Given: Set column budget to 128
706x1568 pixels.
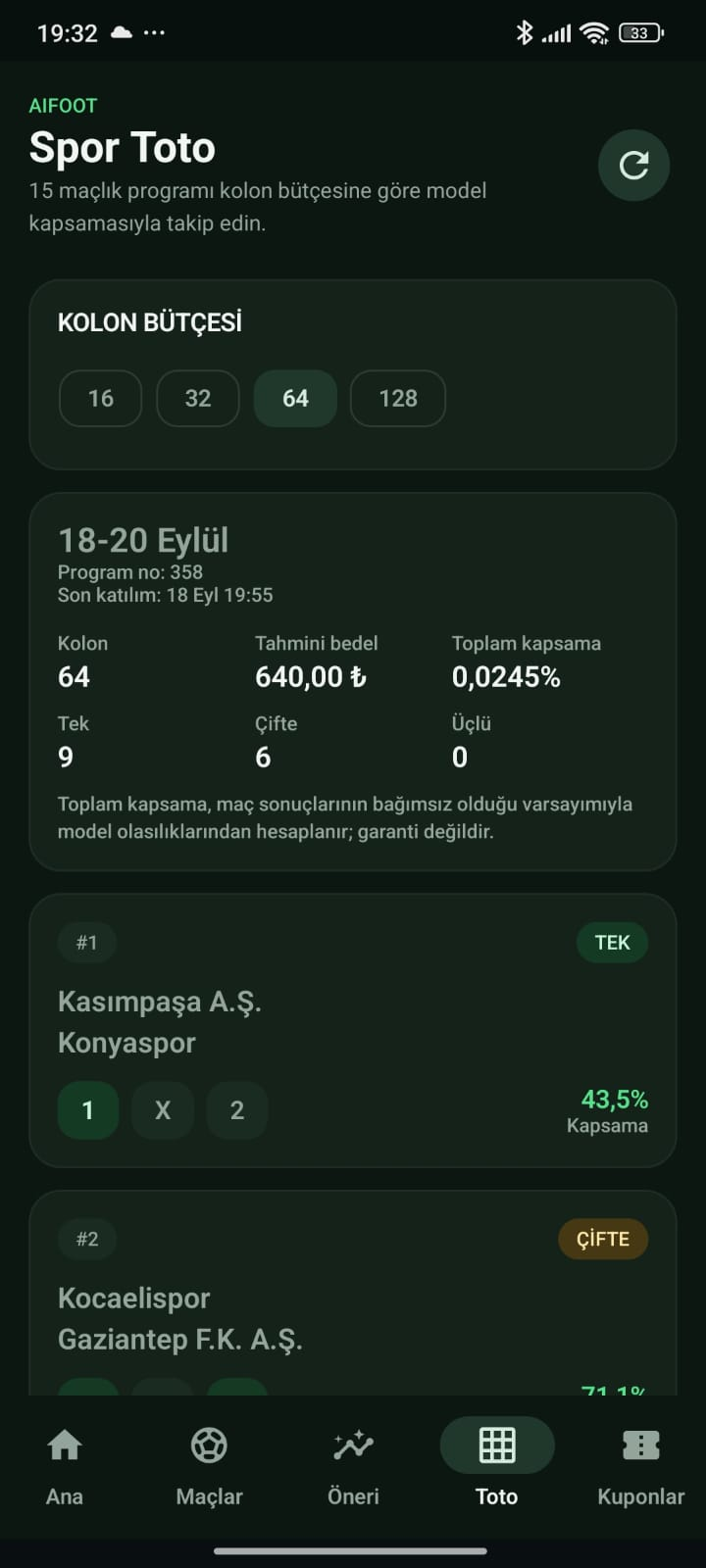Looking at the screenshot, I should pos(398,398).
